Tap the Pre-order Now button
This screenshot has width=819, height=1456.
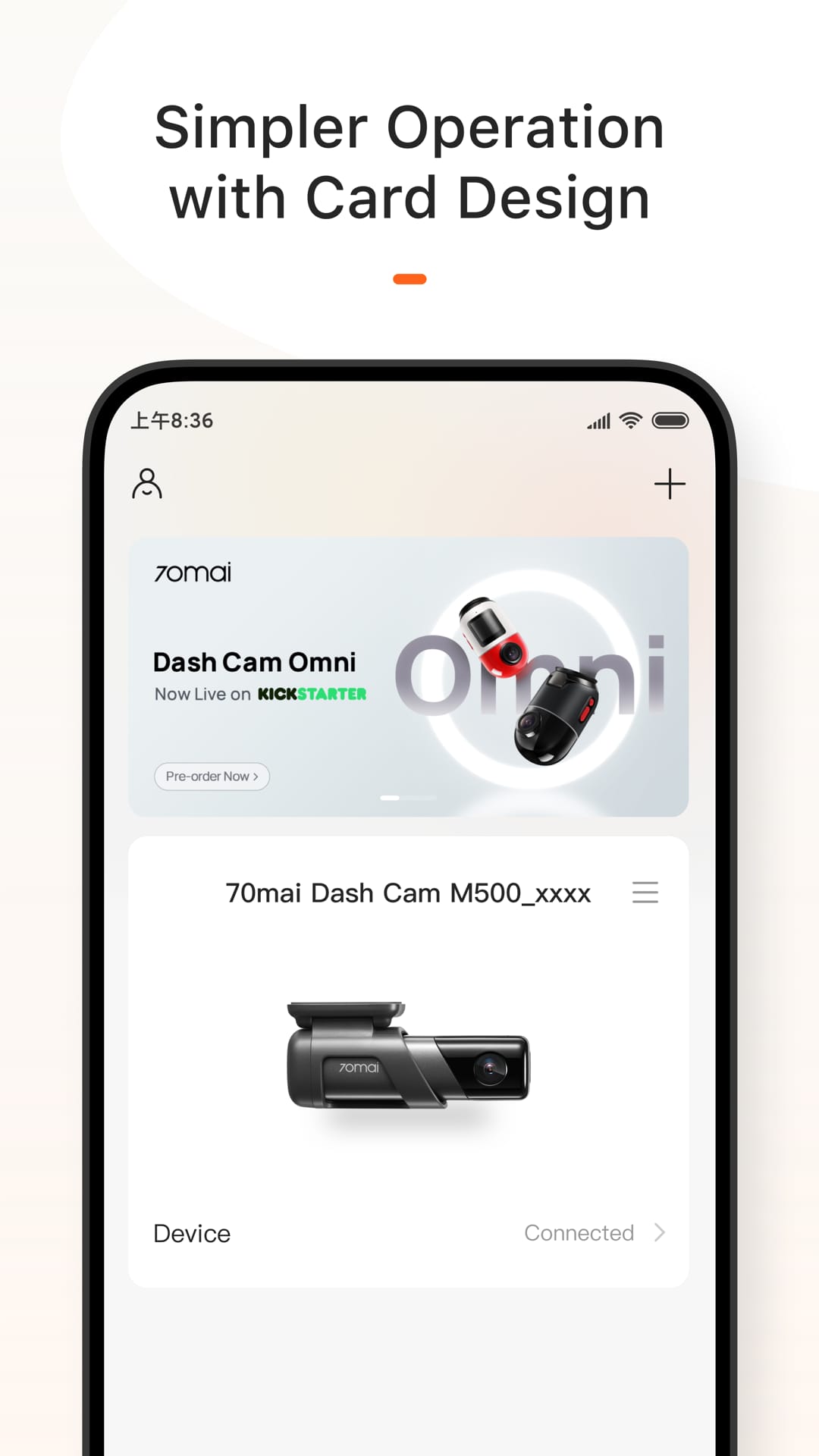tap(212, 777)
